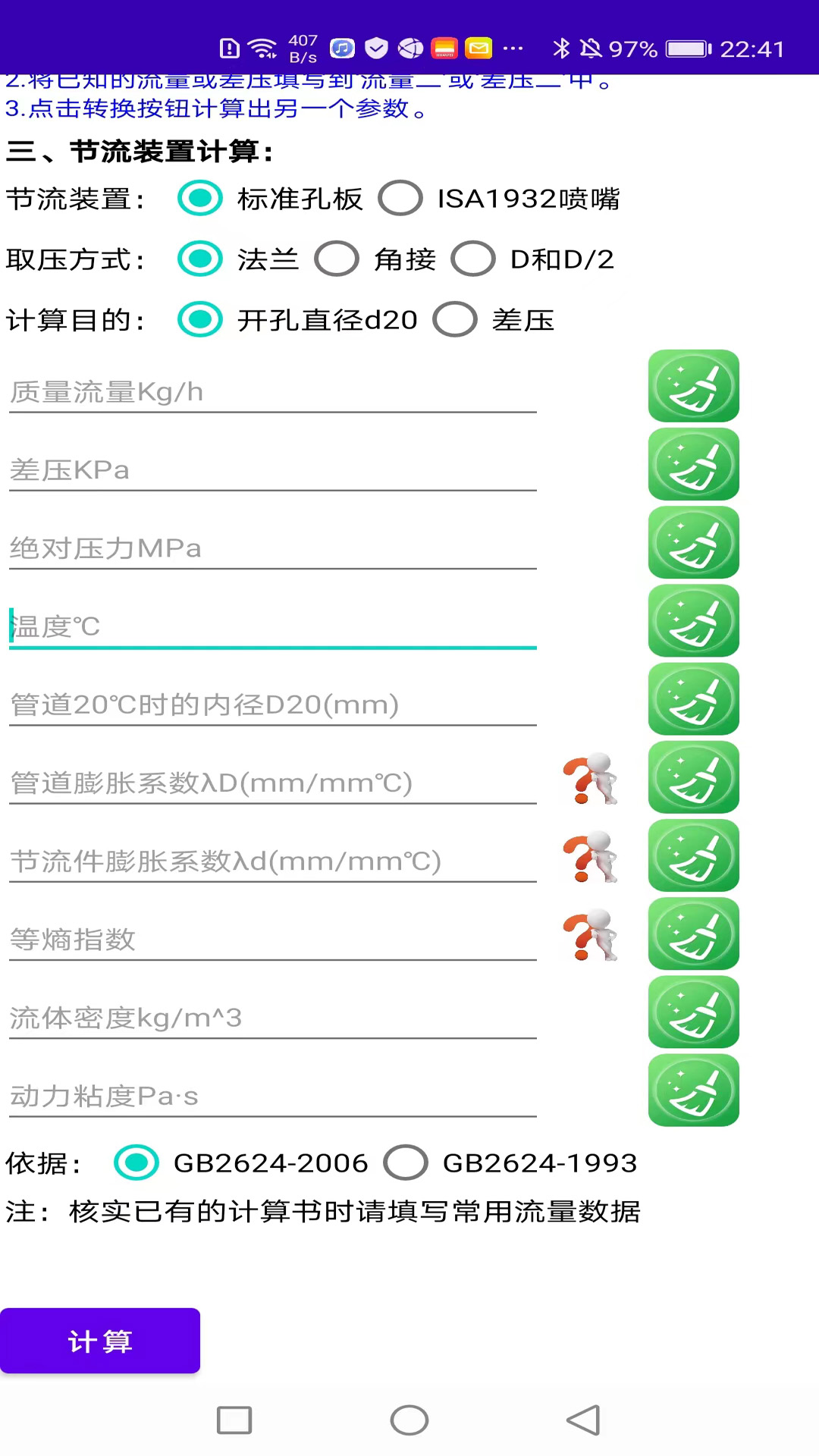This screenshot has width=819, height=1456.
Task: Tap the 质量流量Kg/h input field
Action: pyautogui.click(x=273, y=392)
